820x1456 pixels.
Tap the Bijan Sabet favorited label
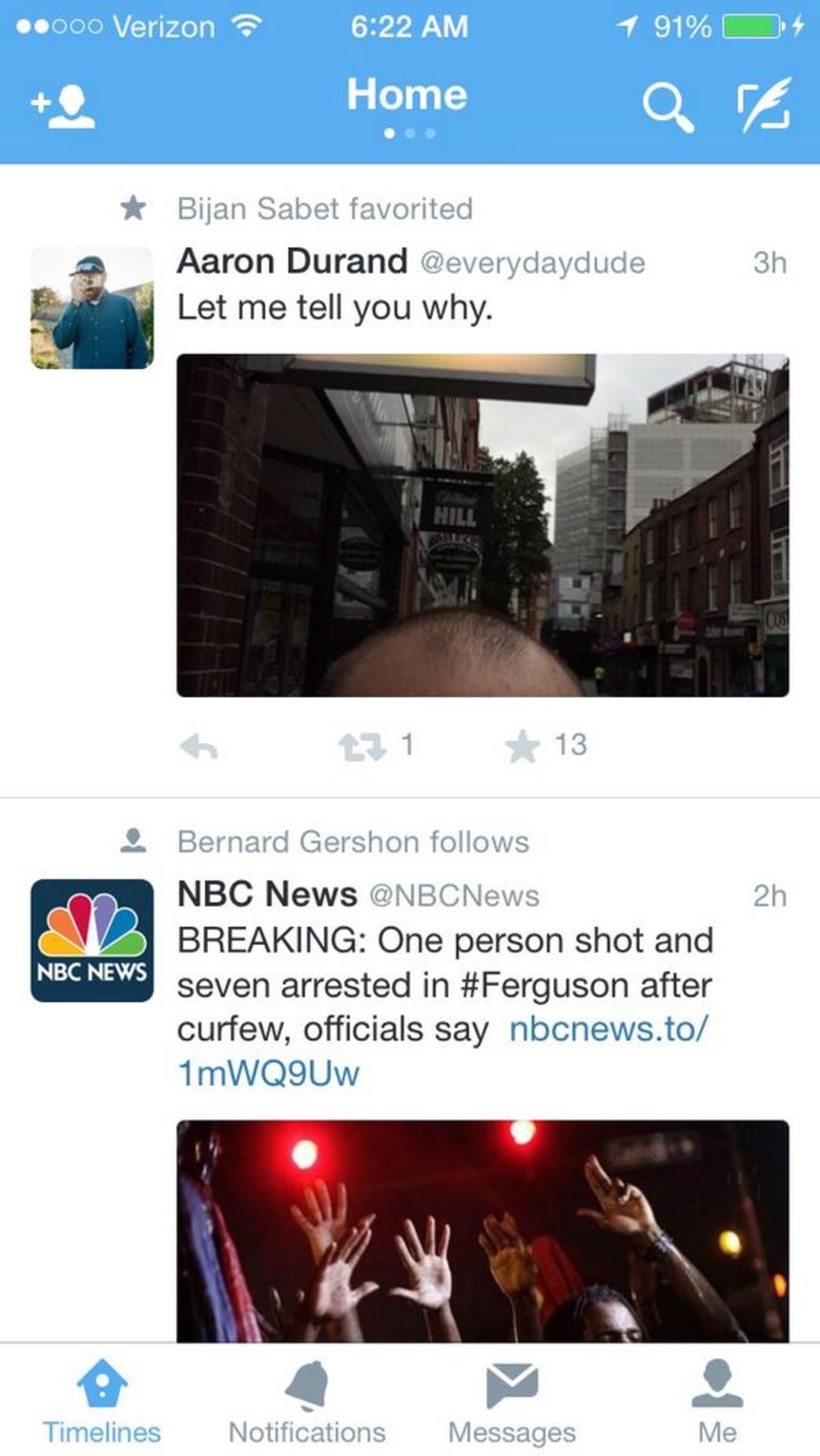click(x=325, y=209)
